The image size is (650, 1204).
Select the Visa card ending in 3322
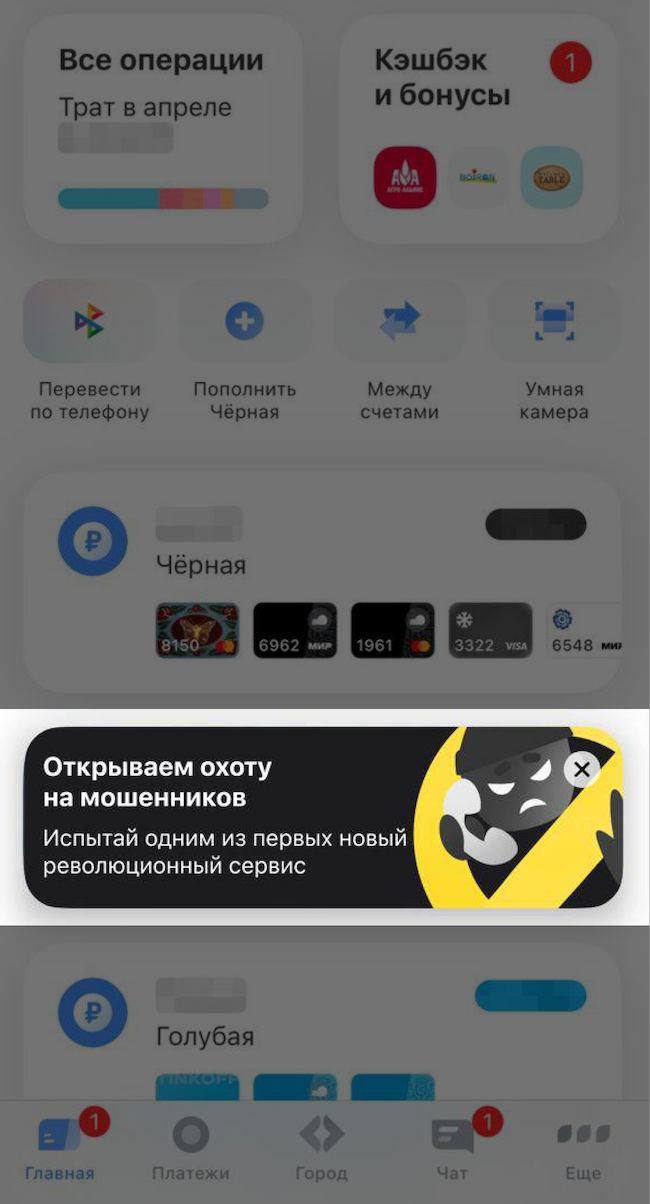(489, 630)
